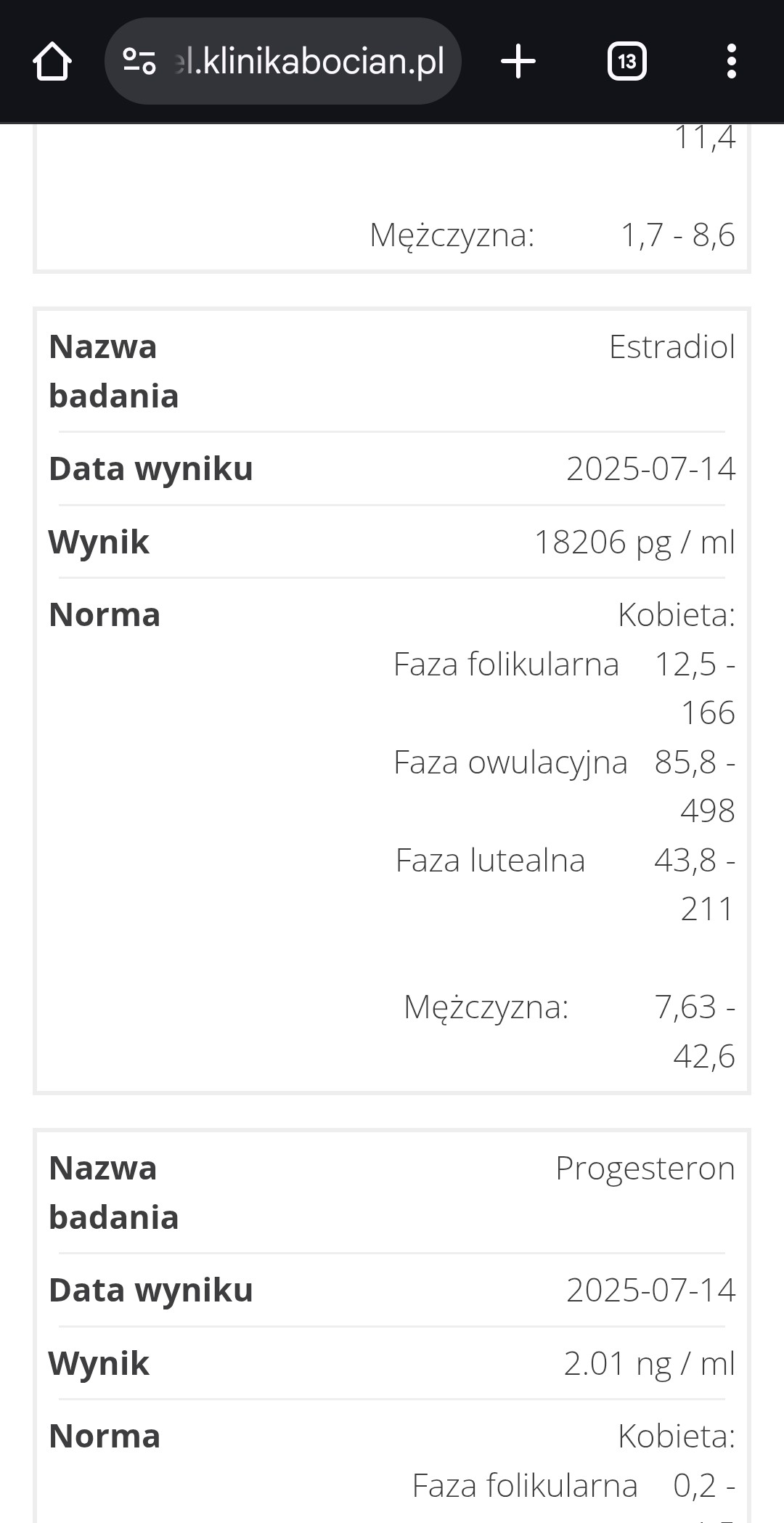
Task: Go to the browser home page
Action: click(52, 61)
